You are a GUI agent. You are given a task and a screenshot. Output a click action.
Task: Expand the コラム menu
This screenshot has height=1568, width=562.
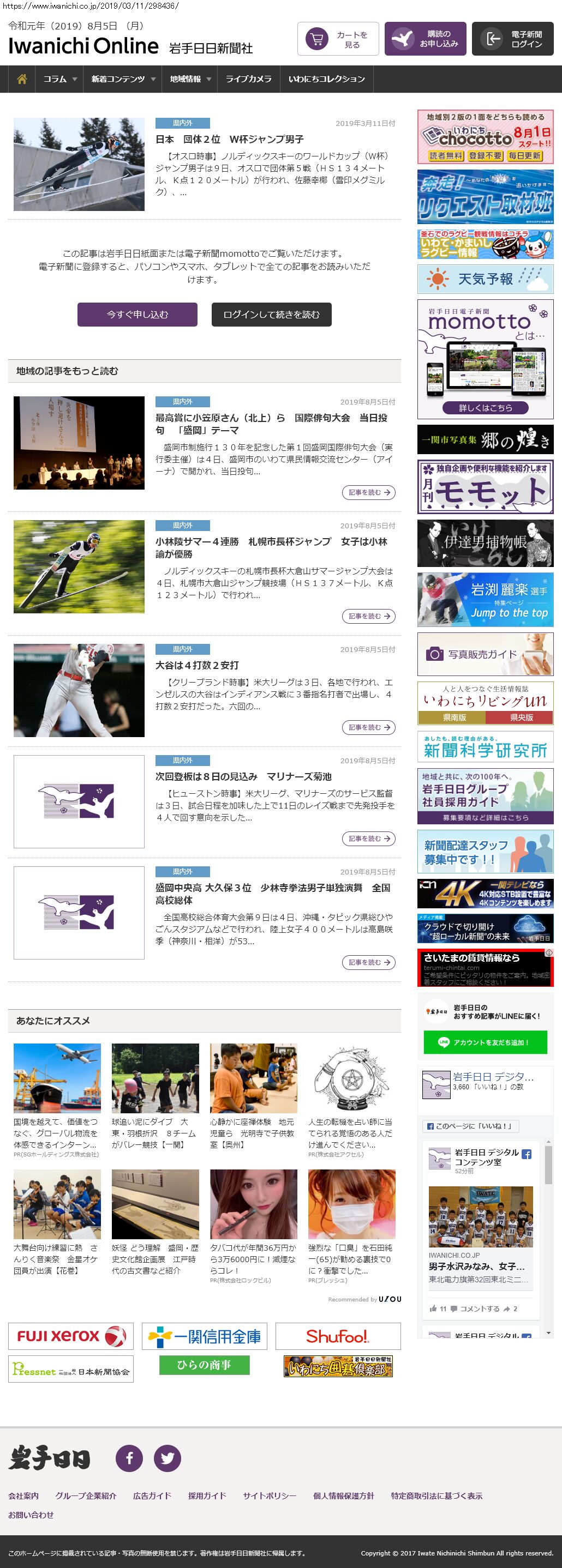click(x=59, y=79)
